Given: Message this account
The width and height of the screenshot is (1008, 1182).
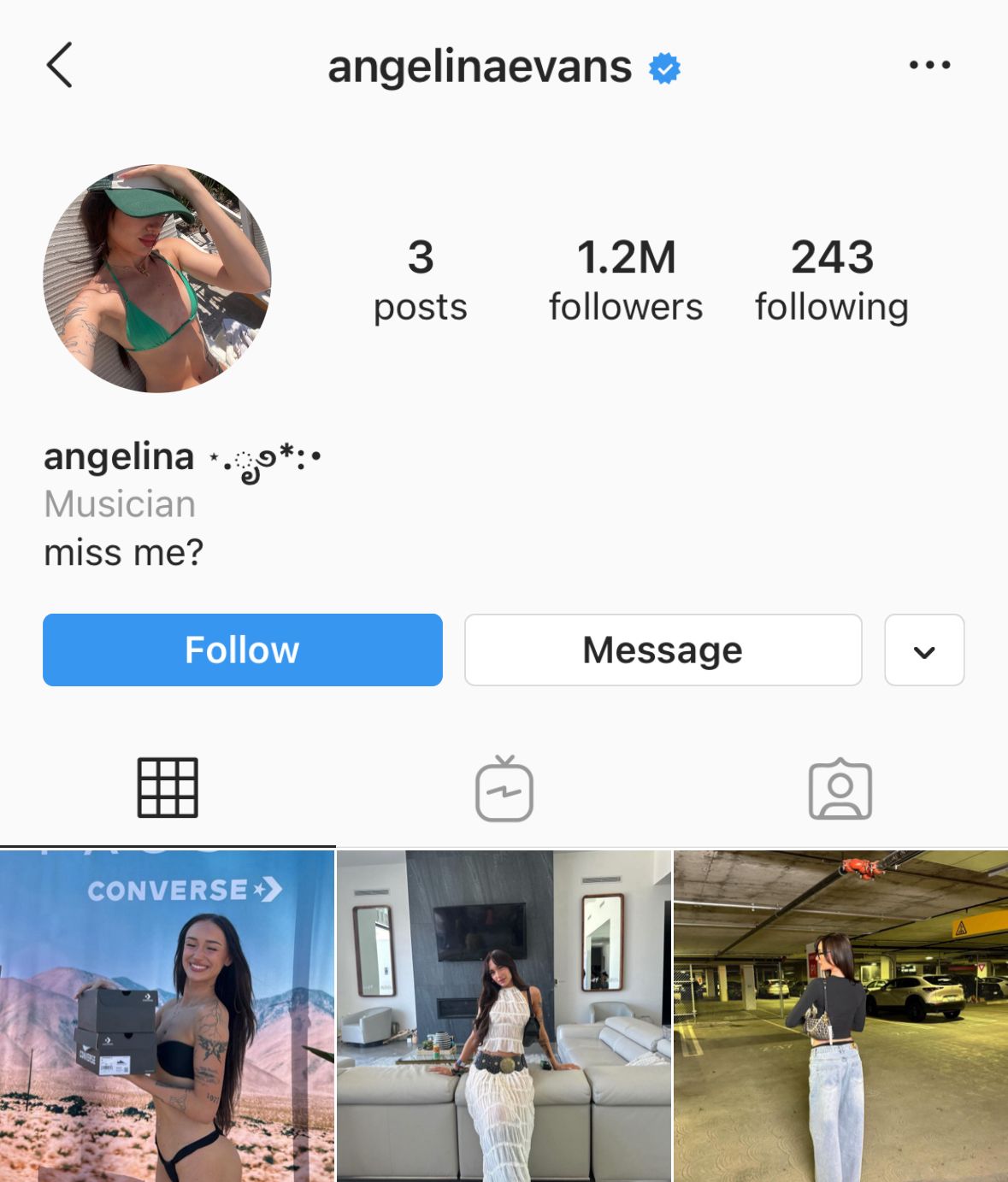Looking at the screenshot, I should coord(663,650).
